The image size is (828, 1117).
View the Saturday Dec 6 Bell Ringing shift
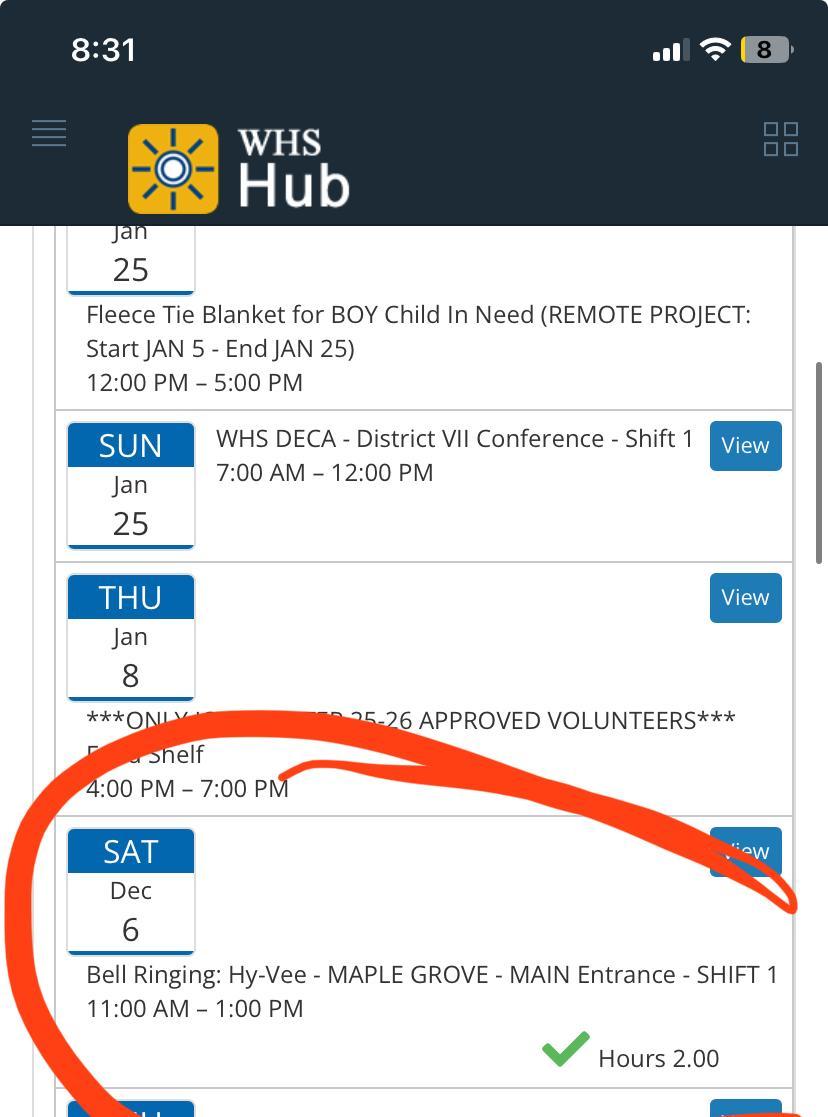pos(745,852)
